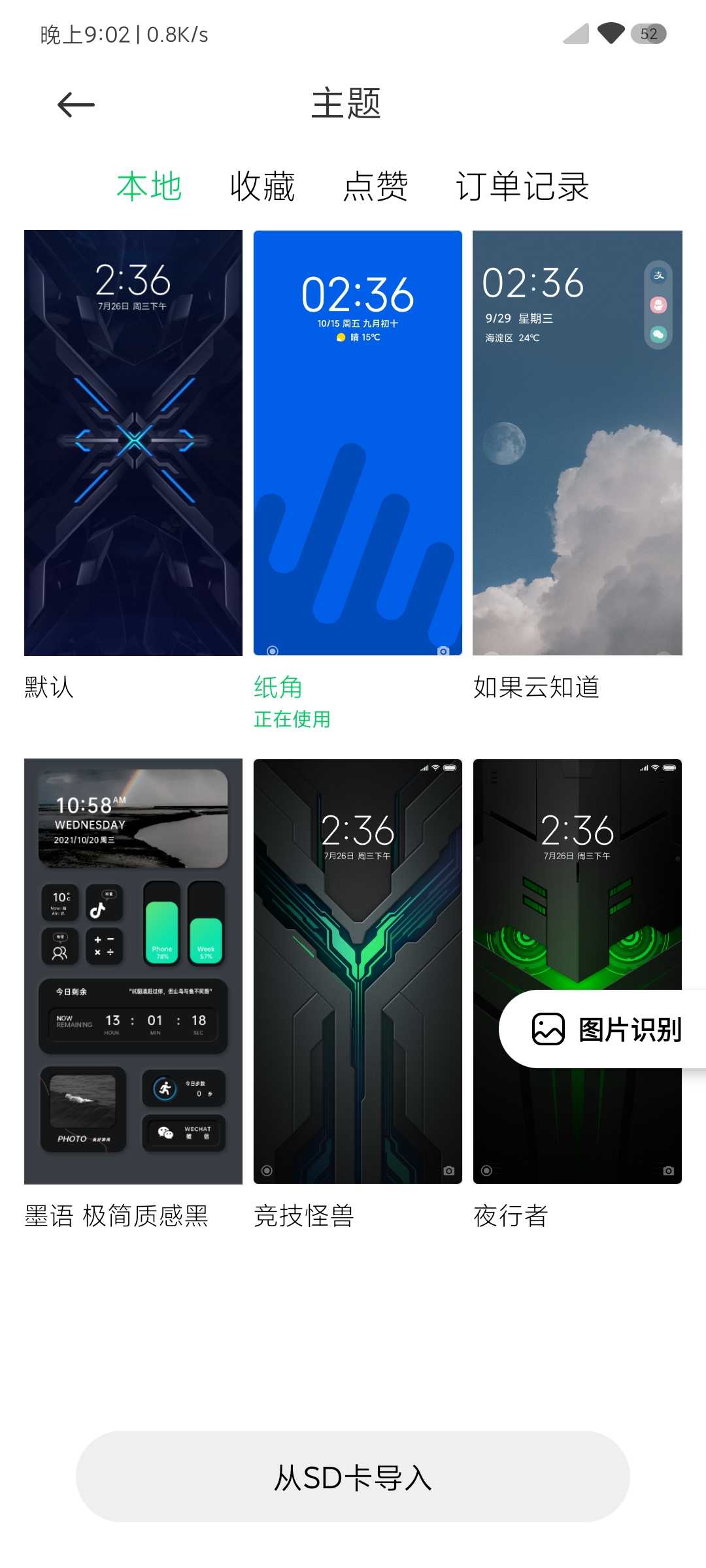Switch to the 收藏 tab
The height and width of the screenshot is (1568, 706).
263,187
